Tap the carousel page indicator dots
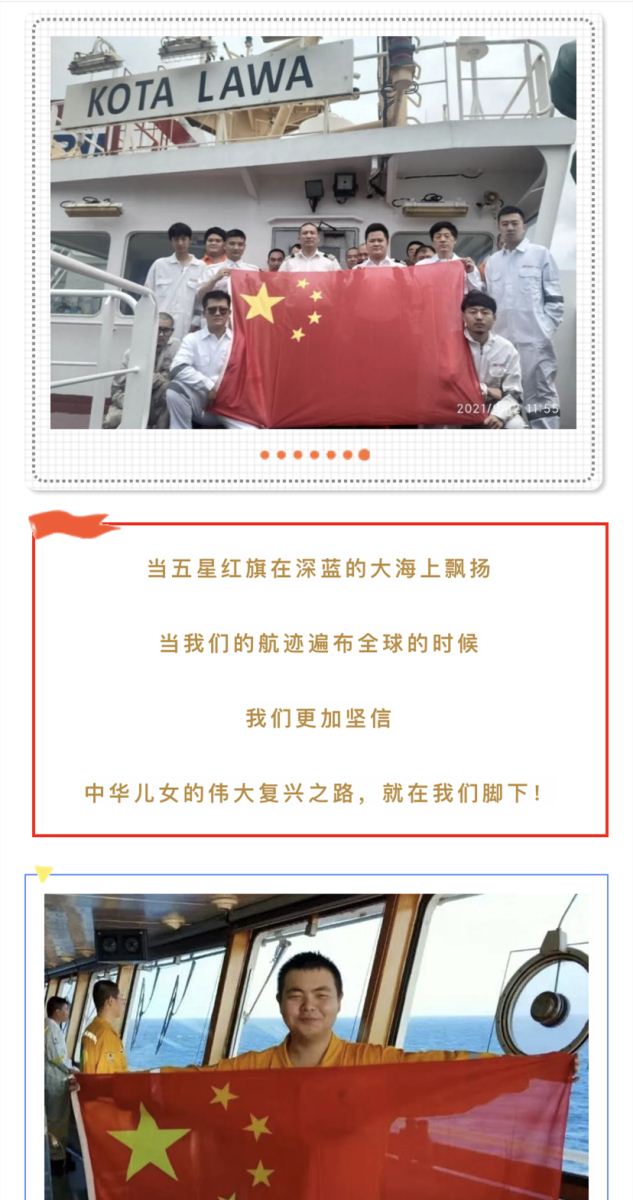This screenshot has height=1200, width=633. pyautogui.click(x=314, y=454)
